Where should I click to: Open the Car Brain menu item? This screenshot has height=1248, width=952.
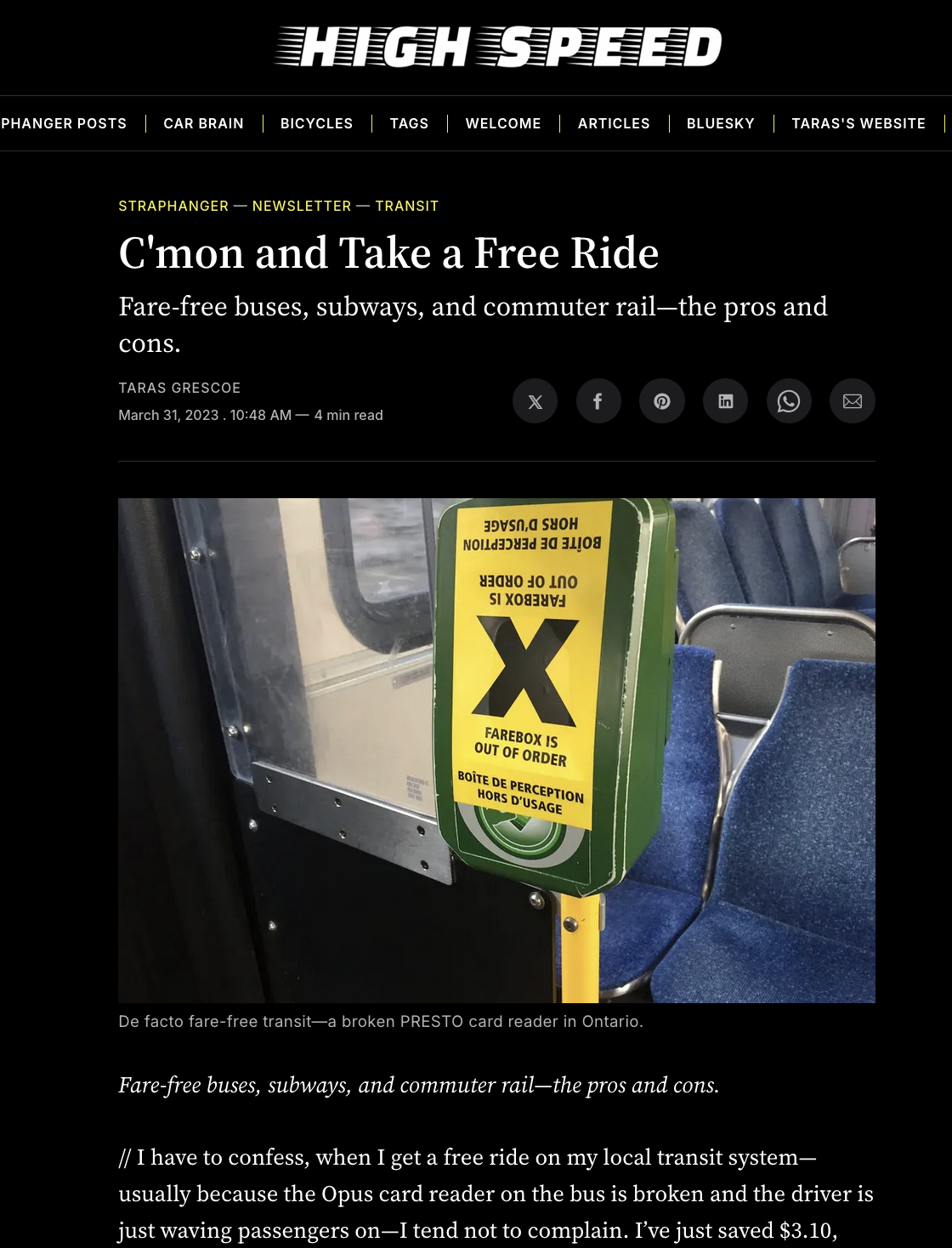click(203, 123)
